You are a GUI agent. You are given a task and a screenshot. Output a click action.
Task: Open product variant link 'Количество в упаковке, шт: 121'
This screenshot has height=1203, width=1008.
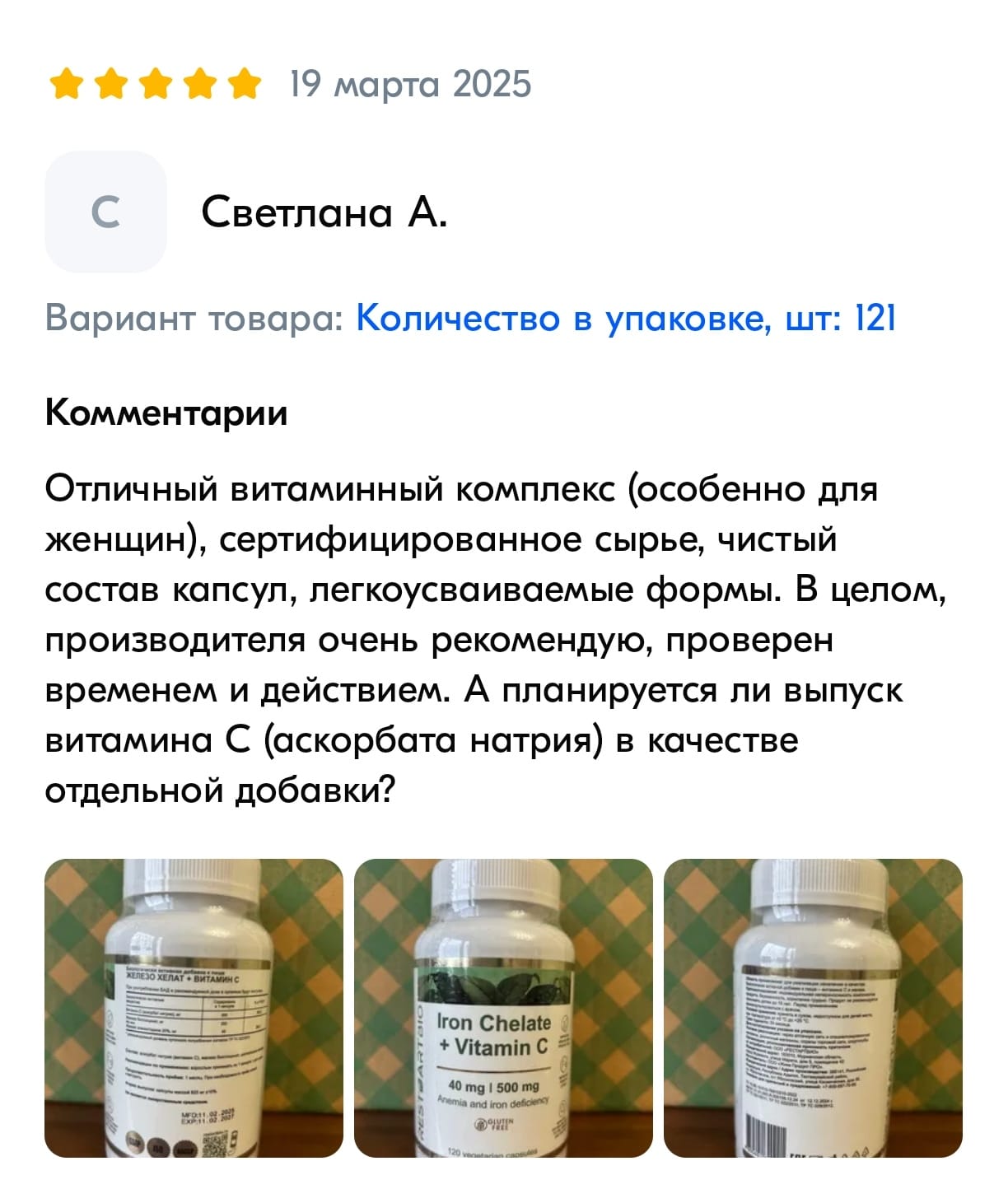point(626,319)
